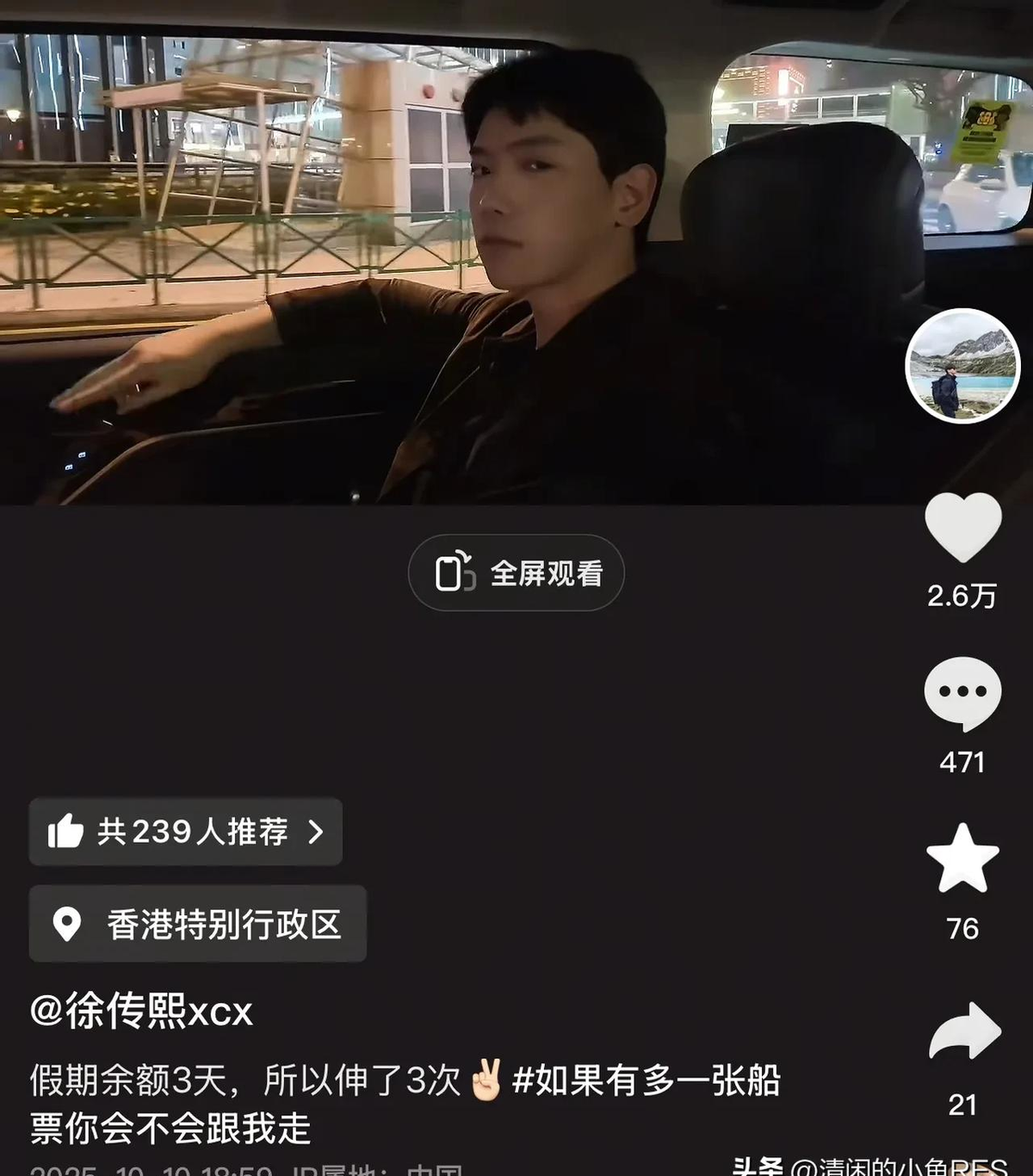Share this video using the arrow icon
Screen dimensions: 1033x1176
click(x=964, y=1031)
